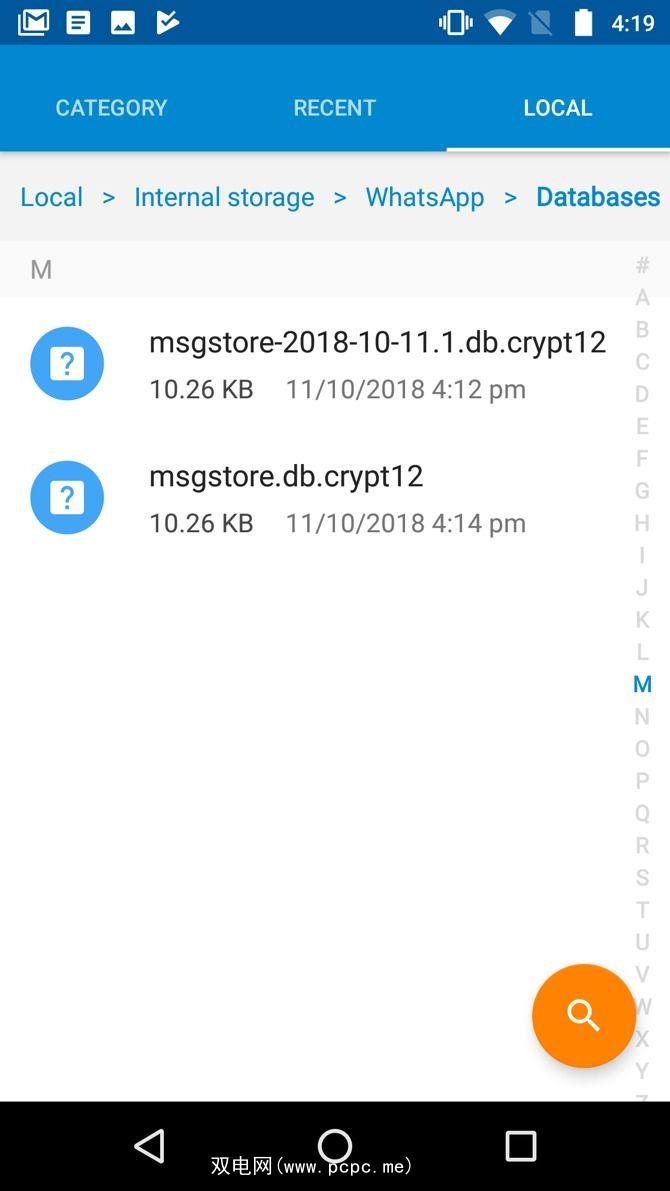Viewport: 670px width, 1191px height.
Task: Navigate to WhatsApp folder in breadcrumb
Action: coord(425,197)
